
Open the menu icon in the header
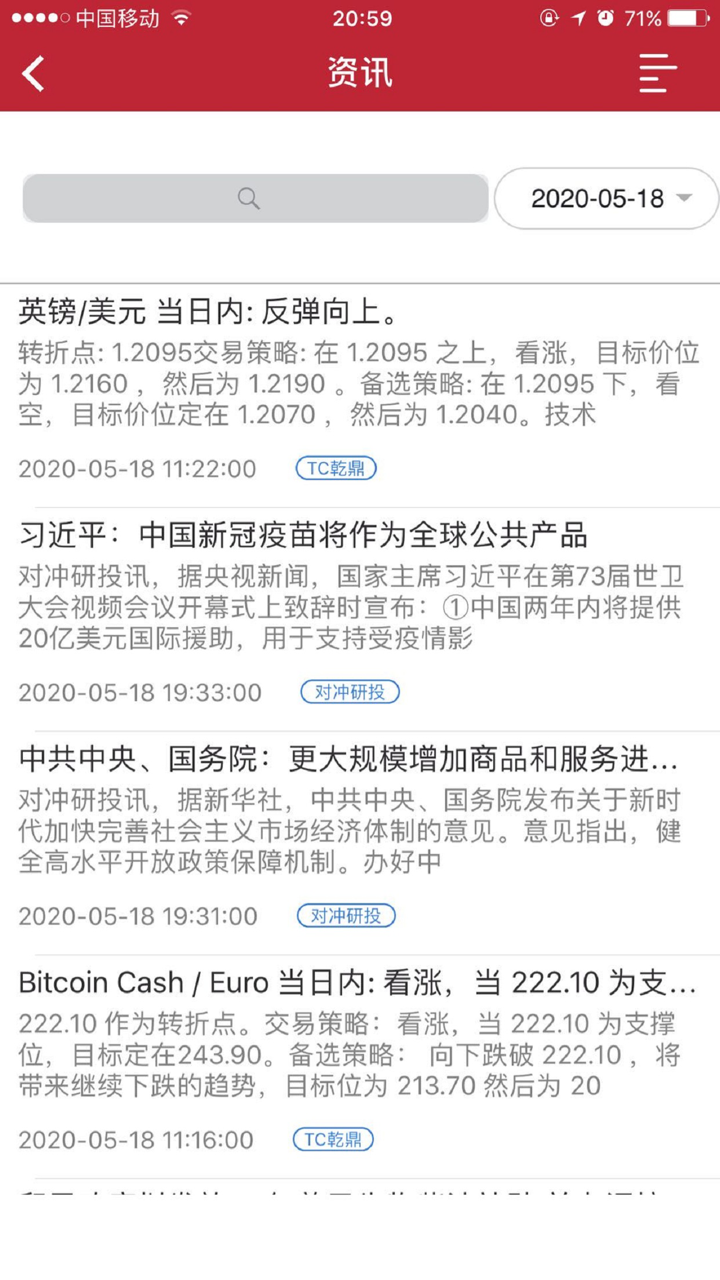[658, 73]
